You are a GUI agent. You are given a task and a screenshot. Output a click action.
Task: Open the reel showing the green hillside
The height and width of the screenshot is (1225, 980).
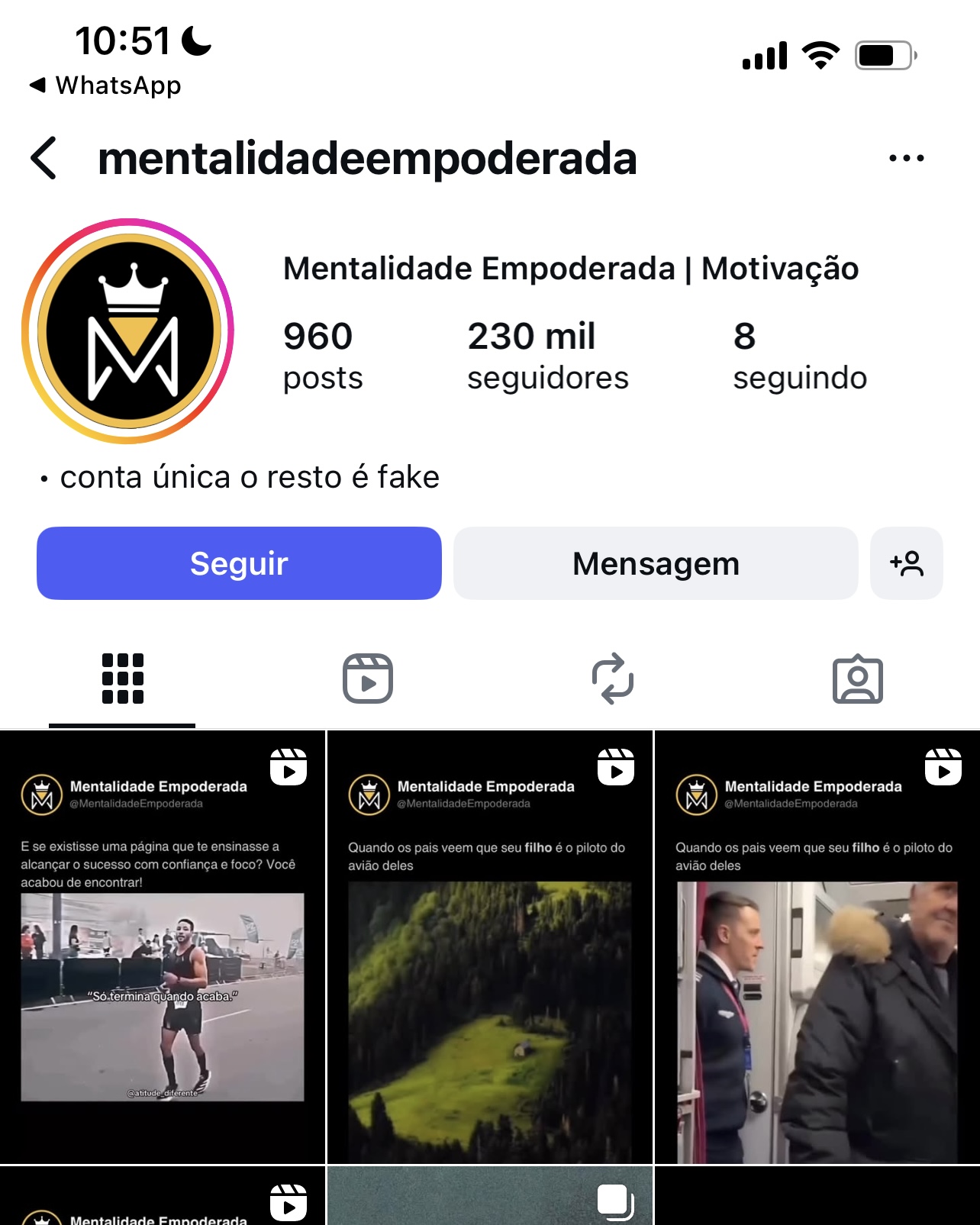(x=489, y=946)
